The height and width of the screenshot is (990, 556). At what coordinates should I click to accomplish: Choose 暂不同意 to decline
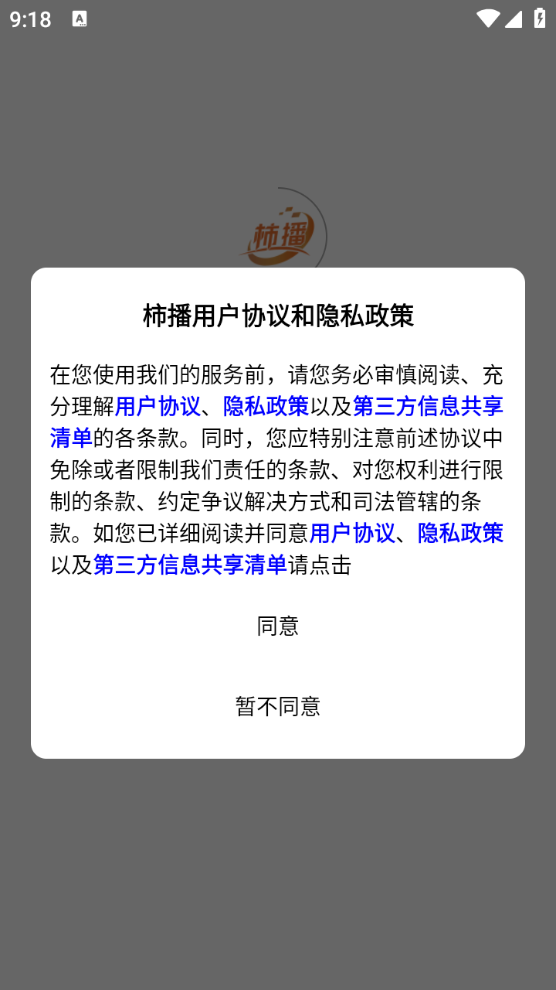click(x=278, y=706)
